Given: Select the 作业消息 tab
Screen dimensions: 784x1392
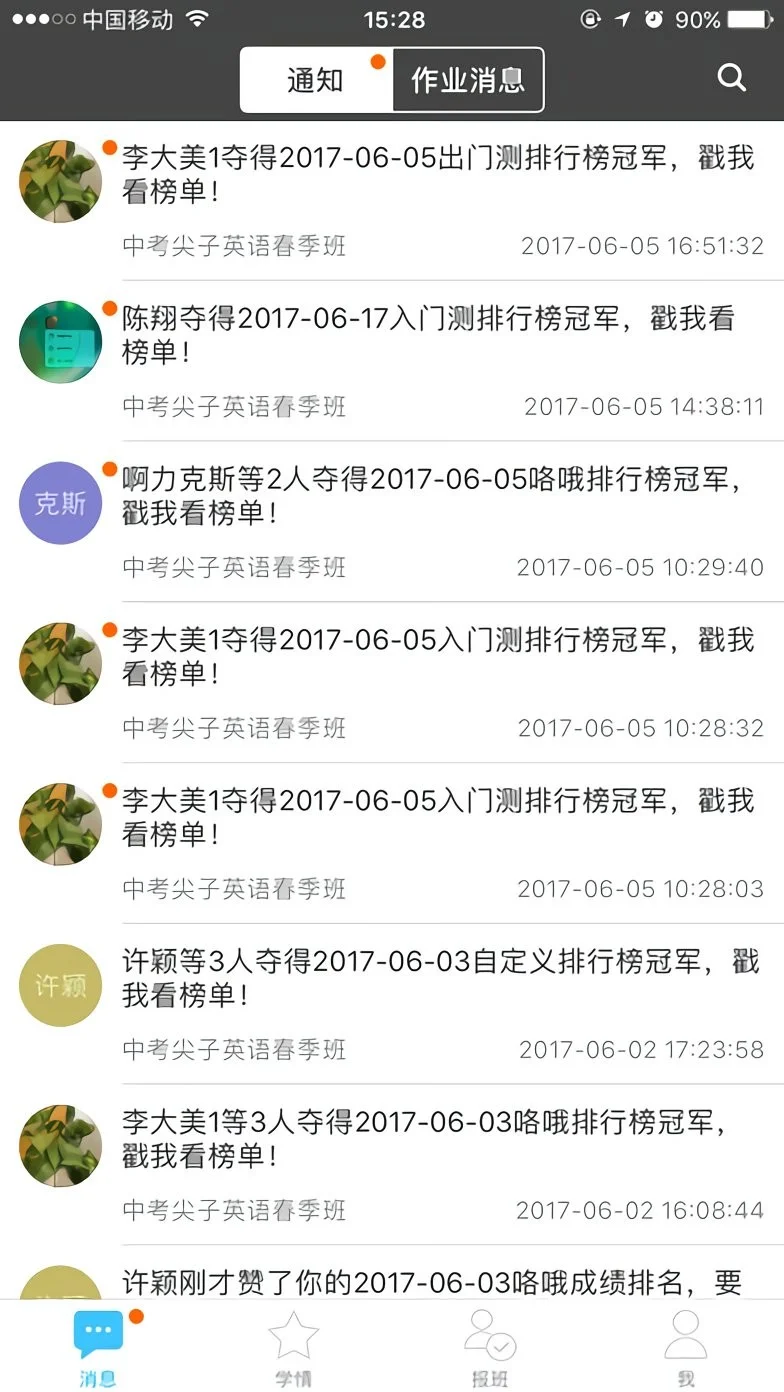Looking at the screenshot, I should pos(467,81).
